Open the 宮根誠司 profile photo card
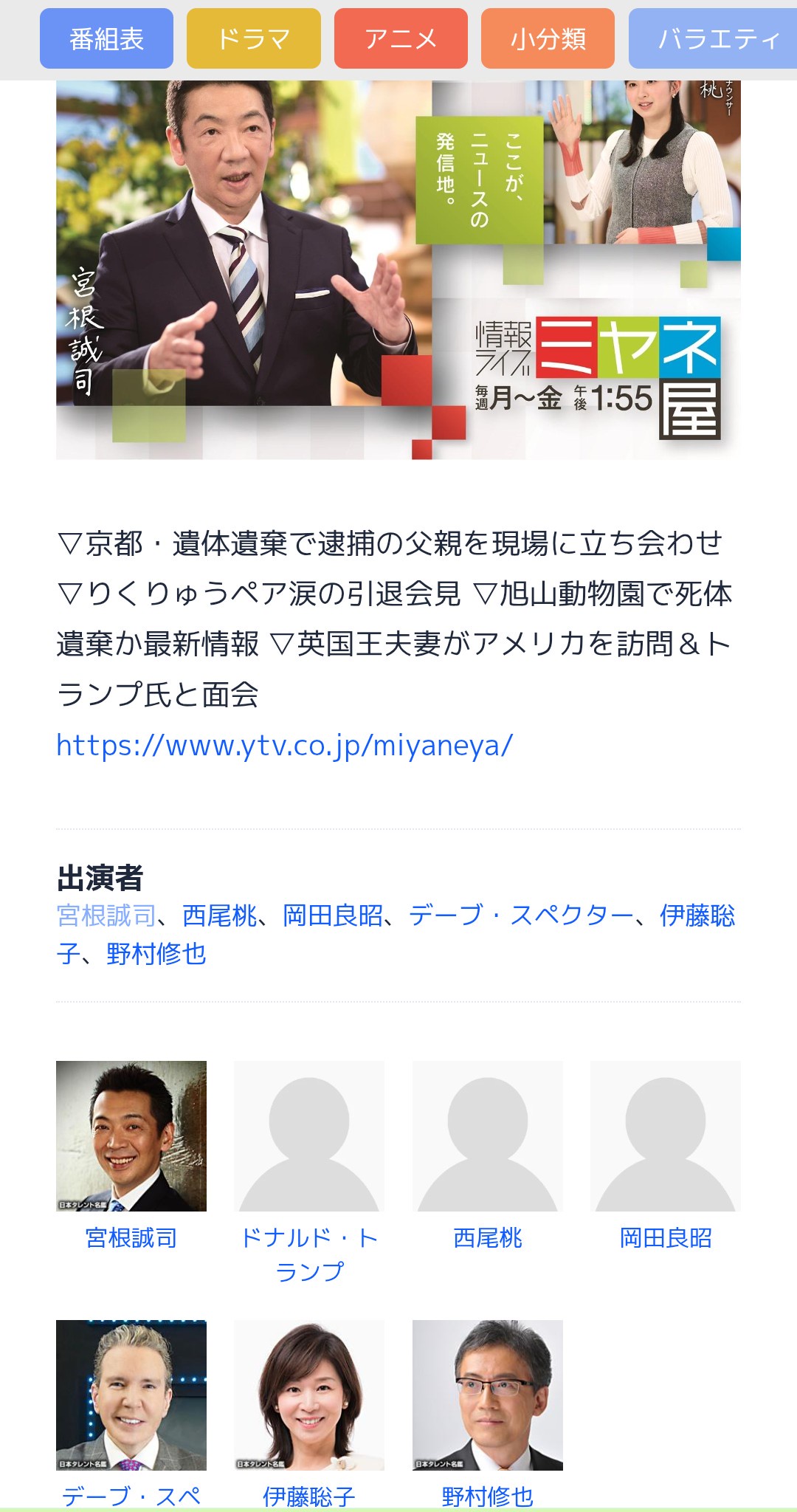The image size is (797, 1512). coord(131,1136)
